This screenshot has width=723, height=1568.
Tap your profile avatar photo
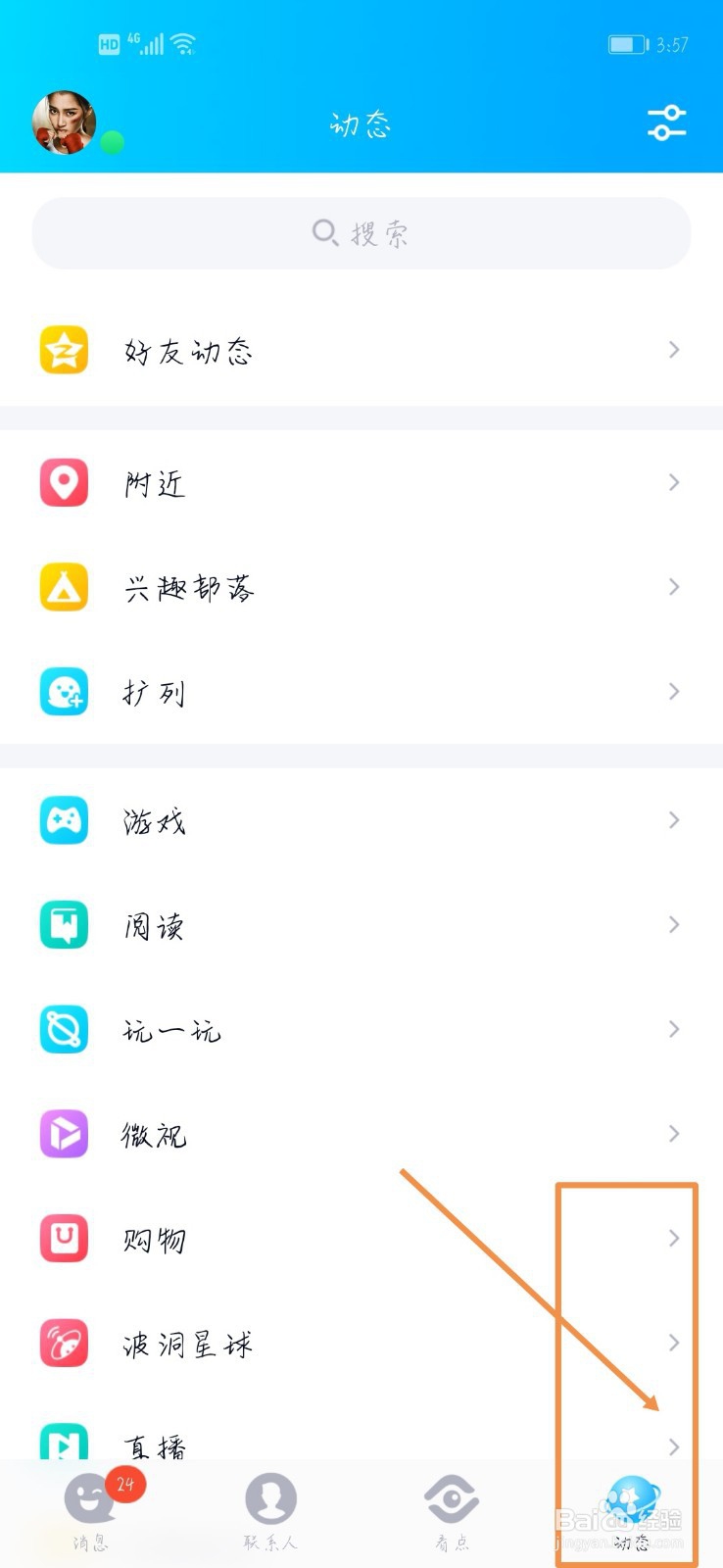point(65,120)
